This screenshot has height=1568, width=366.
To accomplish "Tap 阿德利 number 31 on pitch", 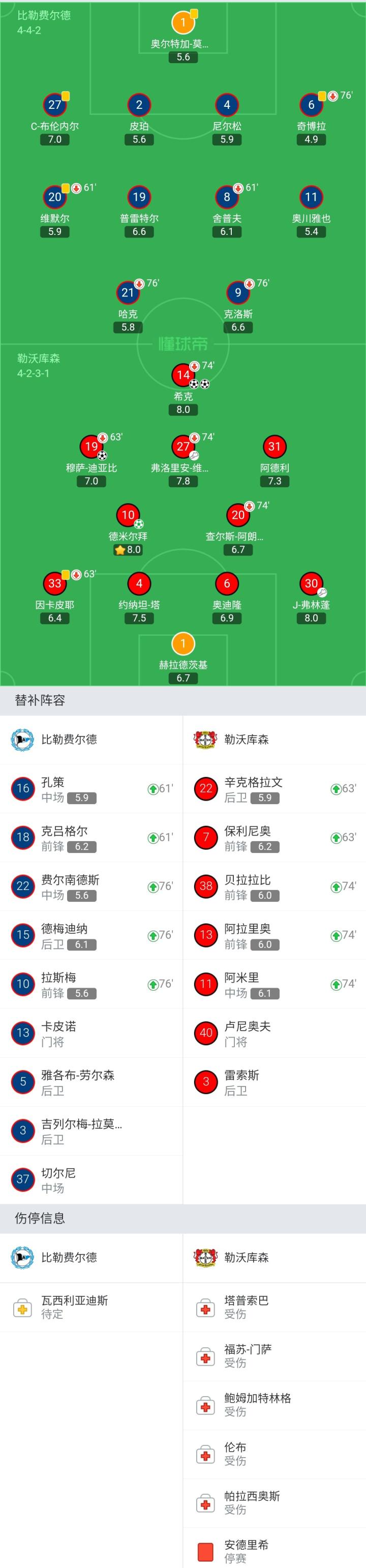I will (274, 448).
